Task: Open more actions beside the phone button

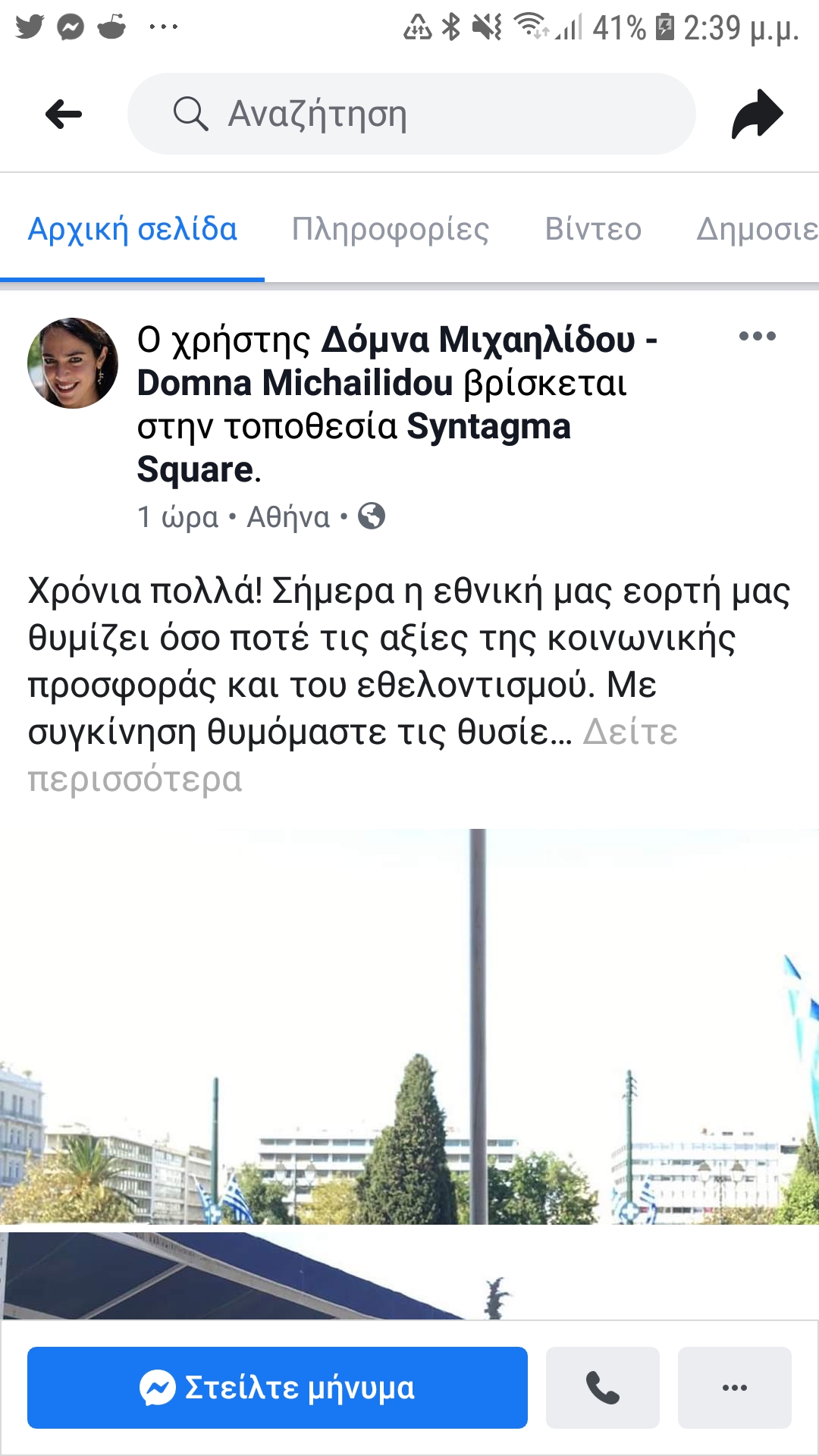Action: click(x=734, y=1388)
